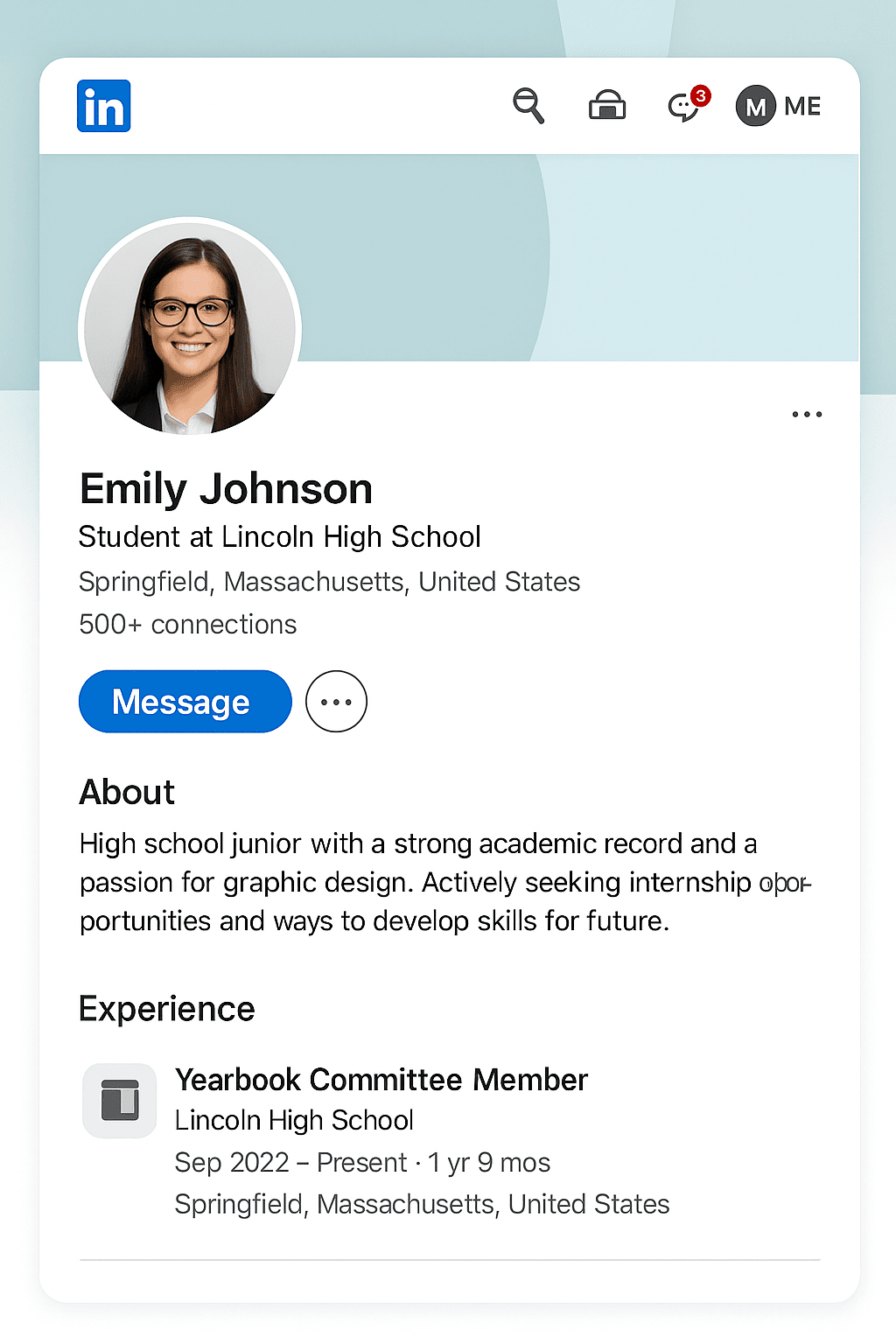Open overflow dots under the cover banner
Viewport: 896px width, 1344px height.
tap(807, 414)
